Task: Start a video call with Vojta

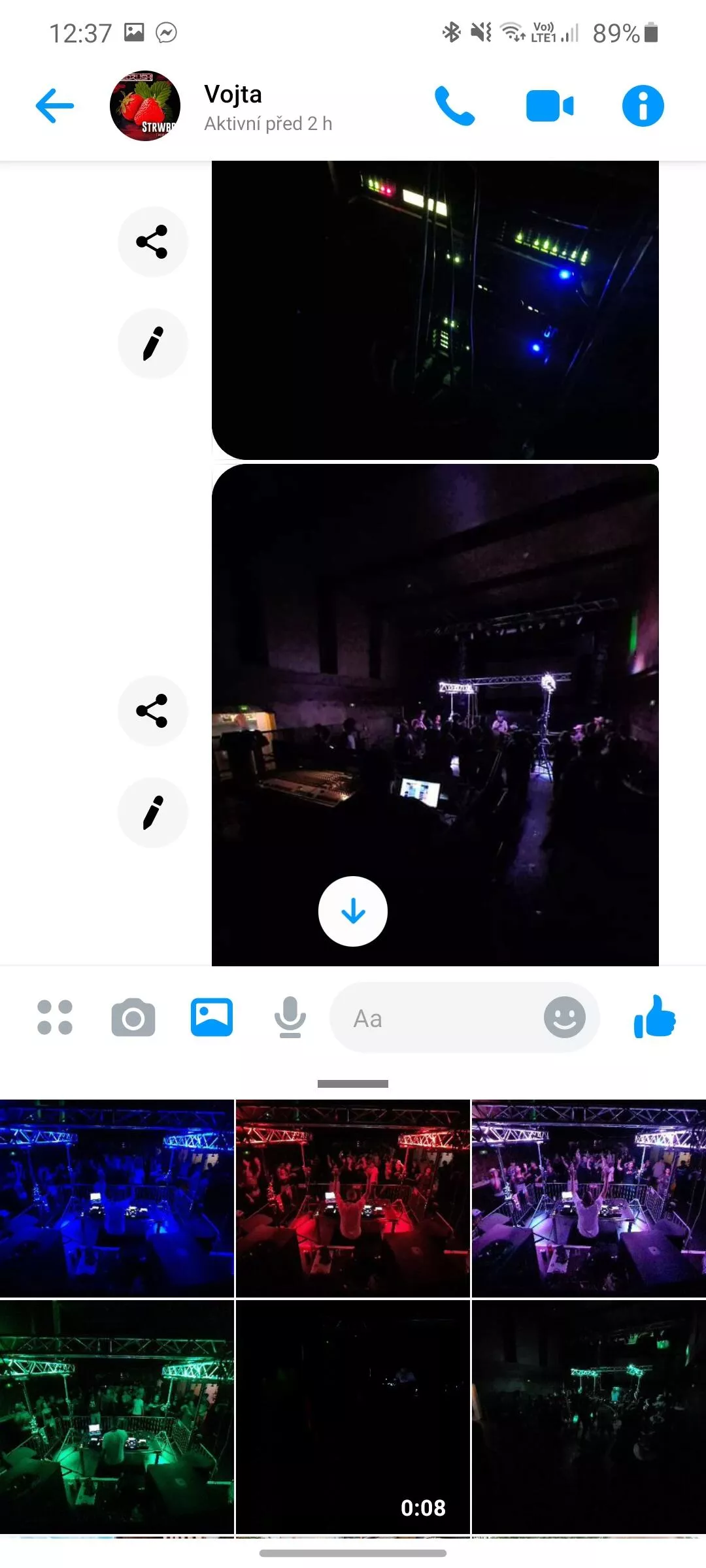Action: pos(550,106)
